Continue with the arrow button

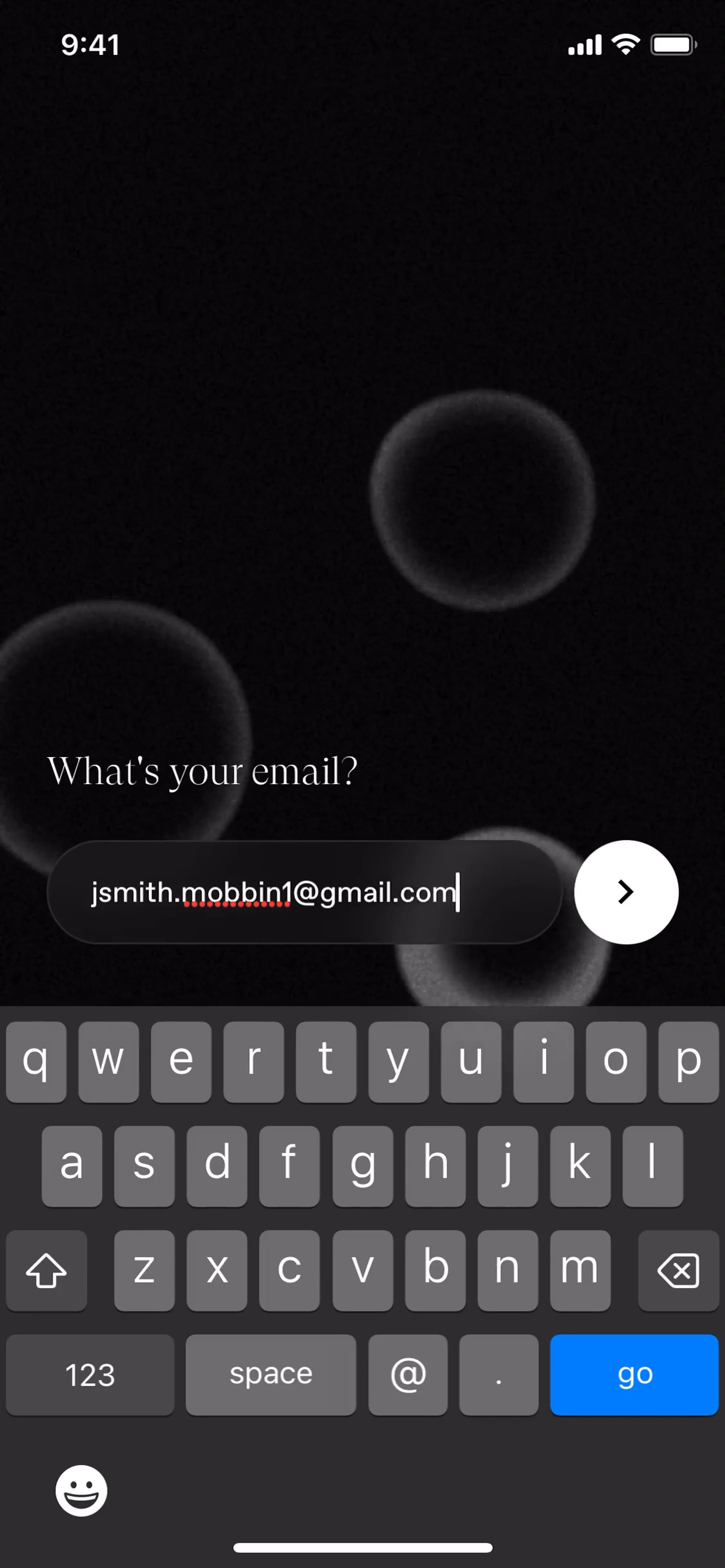click(626, 892)
